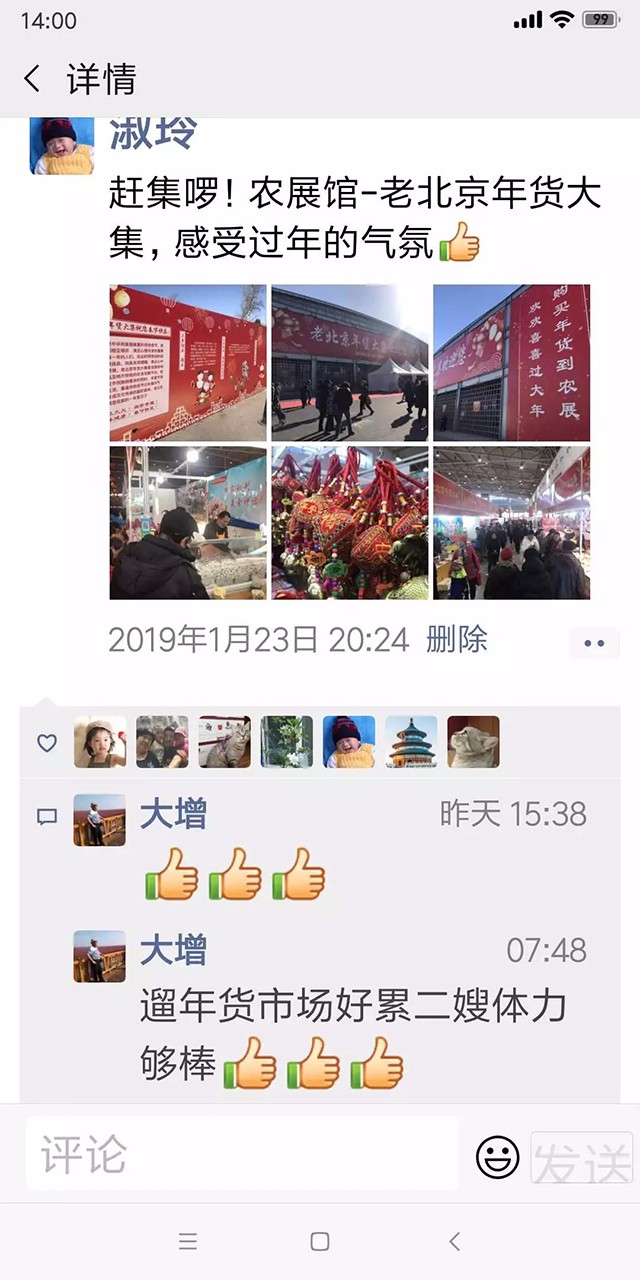The height and width of the screenshot is (1280, 640).
Task: Open 大增's name on the 昨天 15:38 comment
Action: 173,814
